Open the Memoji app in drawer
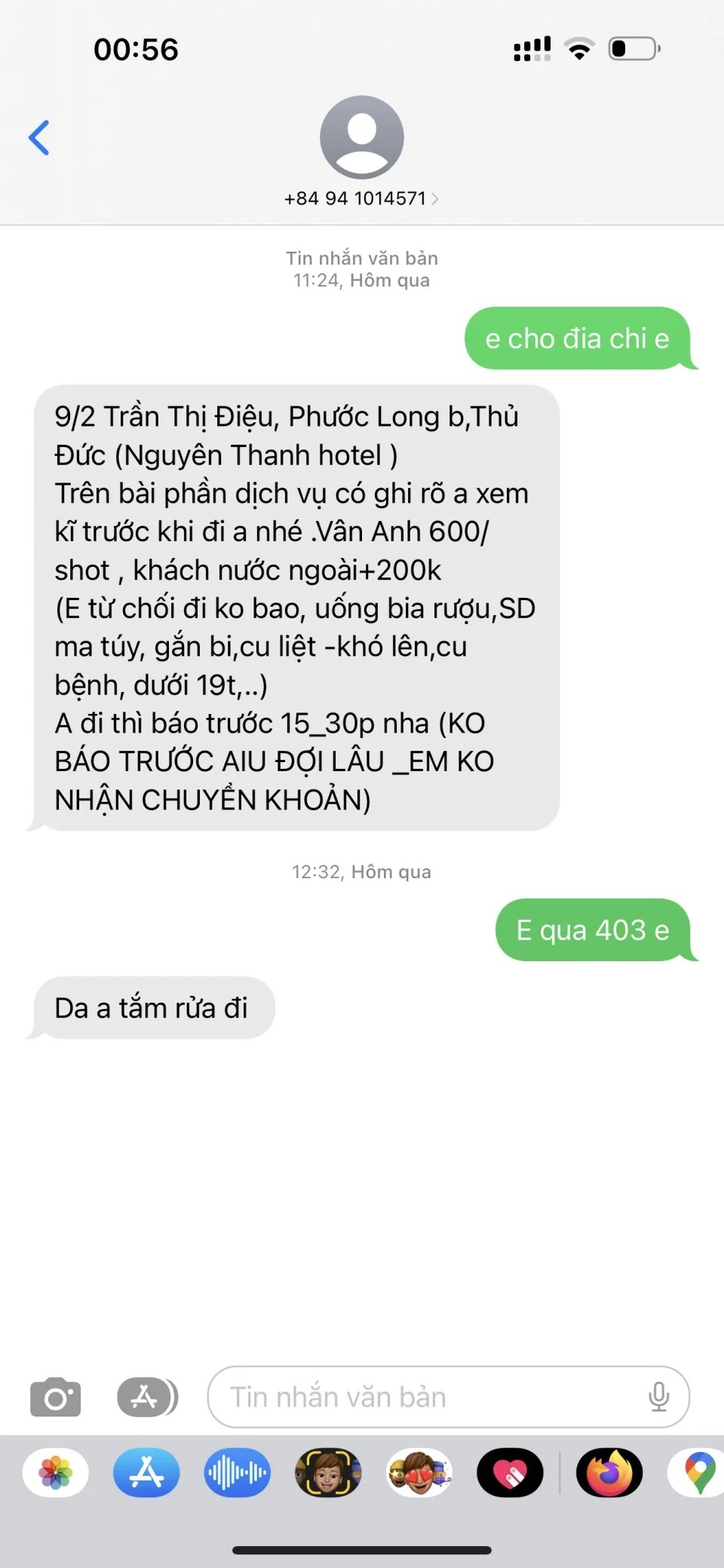Image resolution: width=724 pixels, height=1568 pixels. pos(328,1472)
